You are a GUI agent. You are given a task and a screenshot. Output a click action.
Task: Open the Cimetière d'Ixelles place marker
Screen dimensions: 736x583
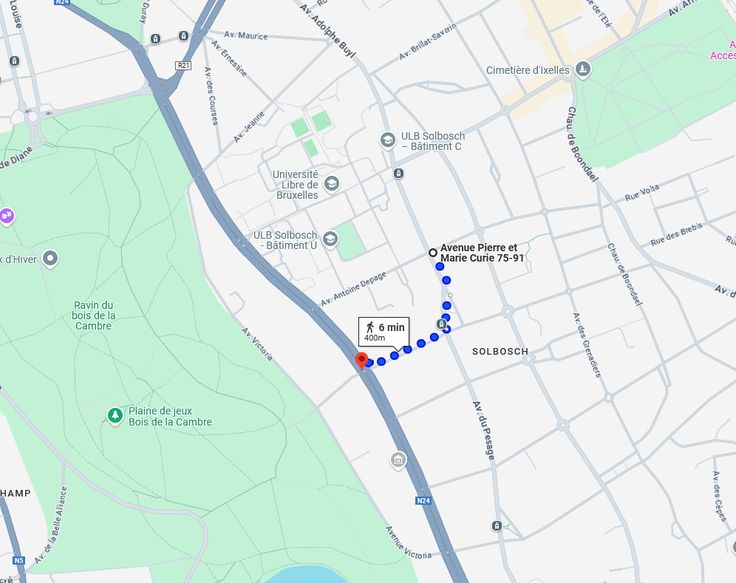coord(583,69)
